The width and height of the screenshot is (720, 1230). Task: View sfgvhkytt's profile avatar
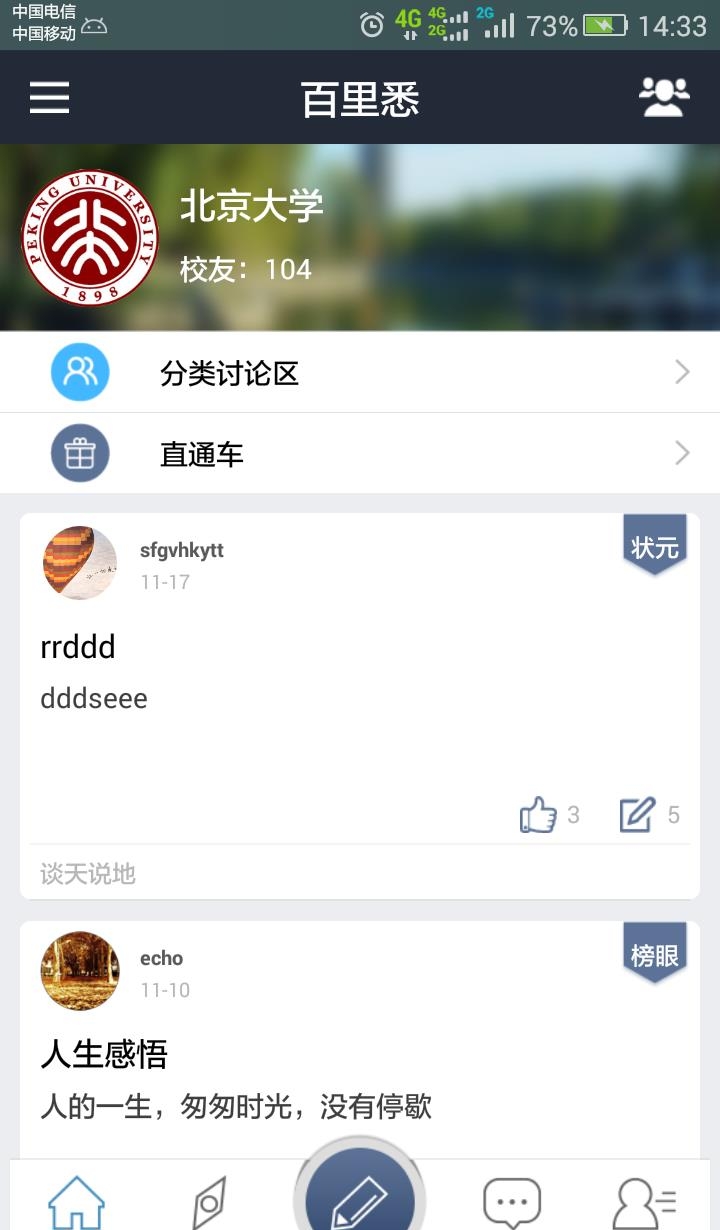coord(80,563)
